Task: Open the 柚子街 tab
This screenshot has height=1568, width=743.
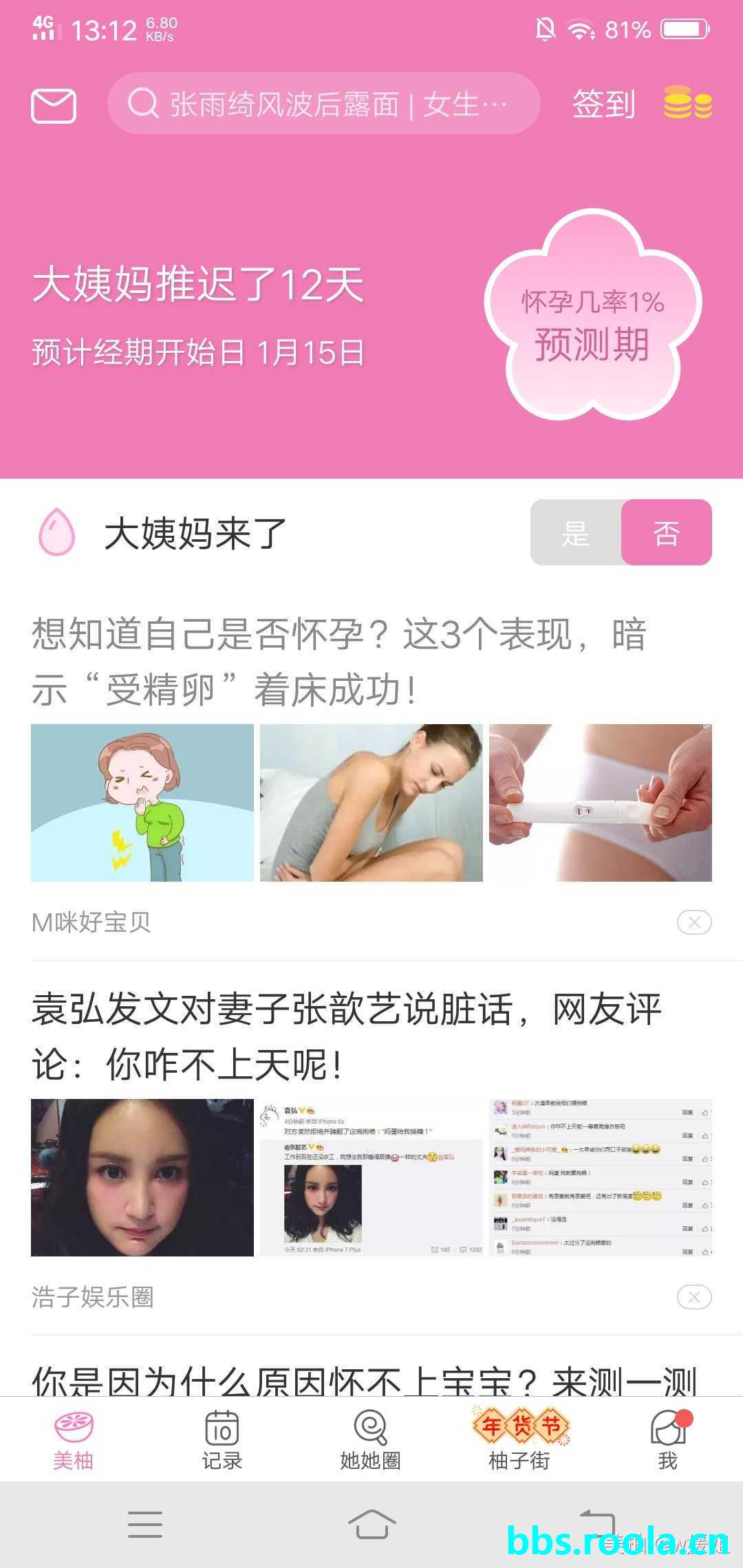Action: [x=519, y=1440]
